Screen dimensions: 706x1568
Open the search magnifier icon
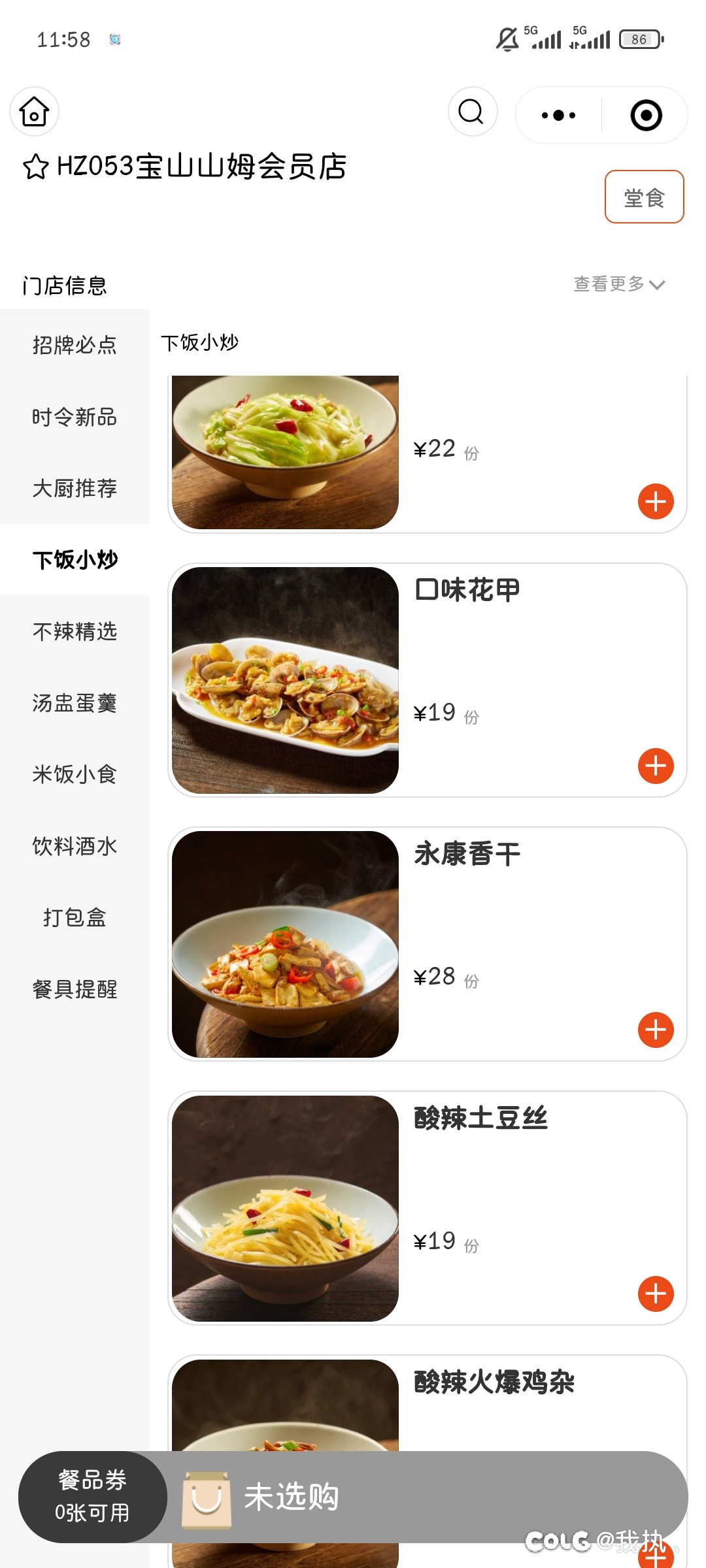coord(472,112)
